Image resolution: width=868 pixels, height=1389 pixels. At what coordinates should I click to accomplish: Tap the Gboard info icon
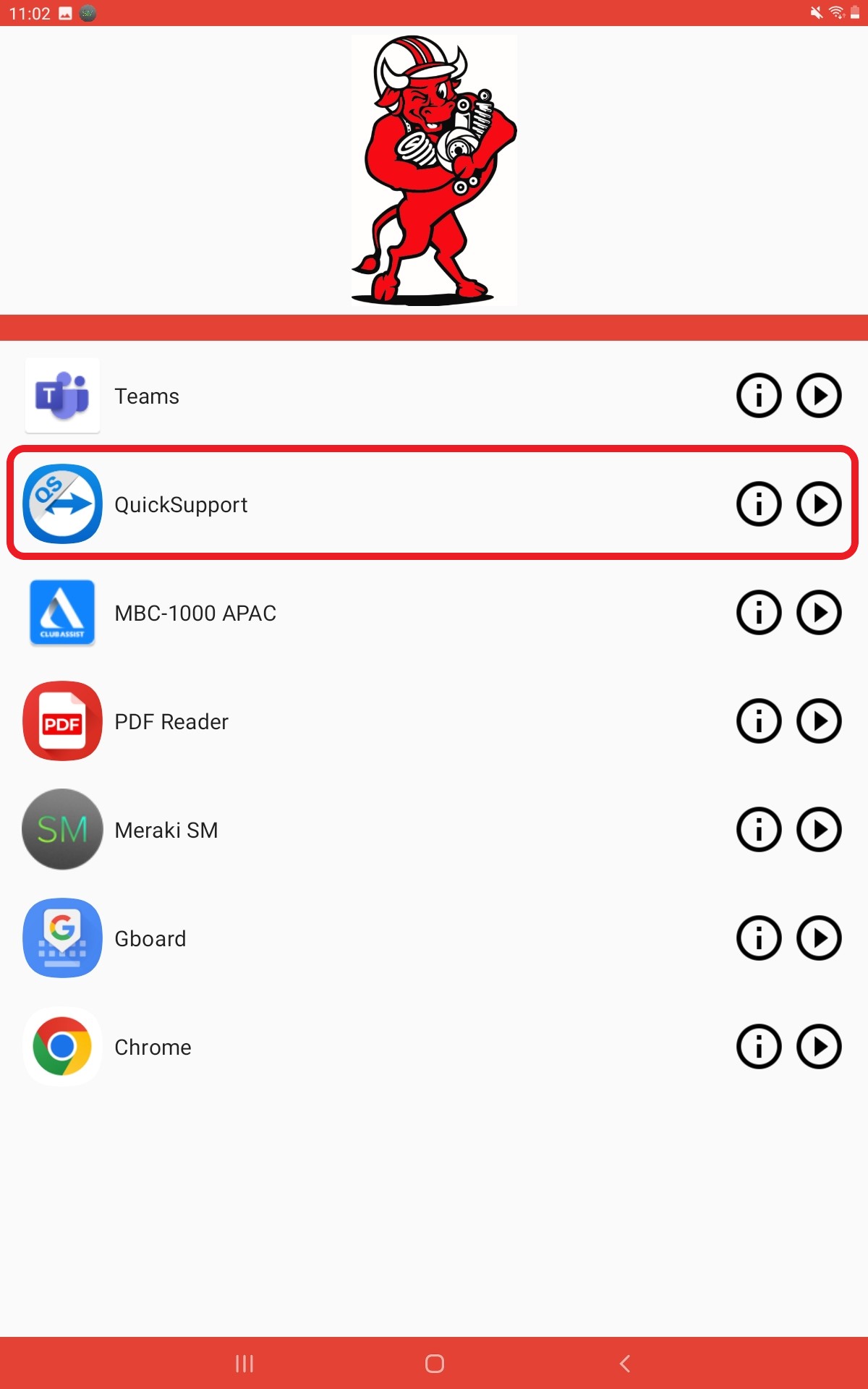[759, 938]
